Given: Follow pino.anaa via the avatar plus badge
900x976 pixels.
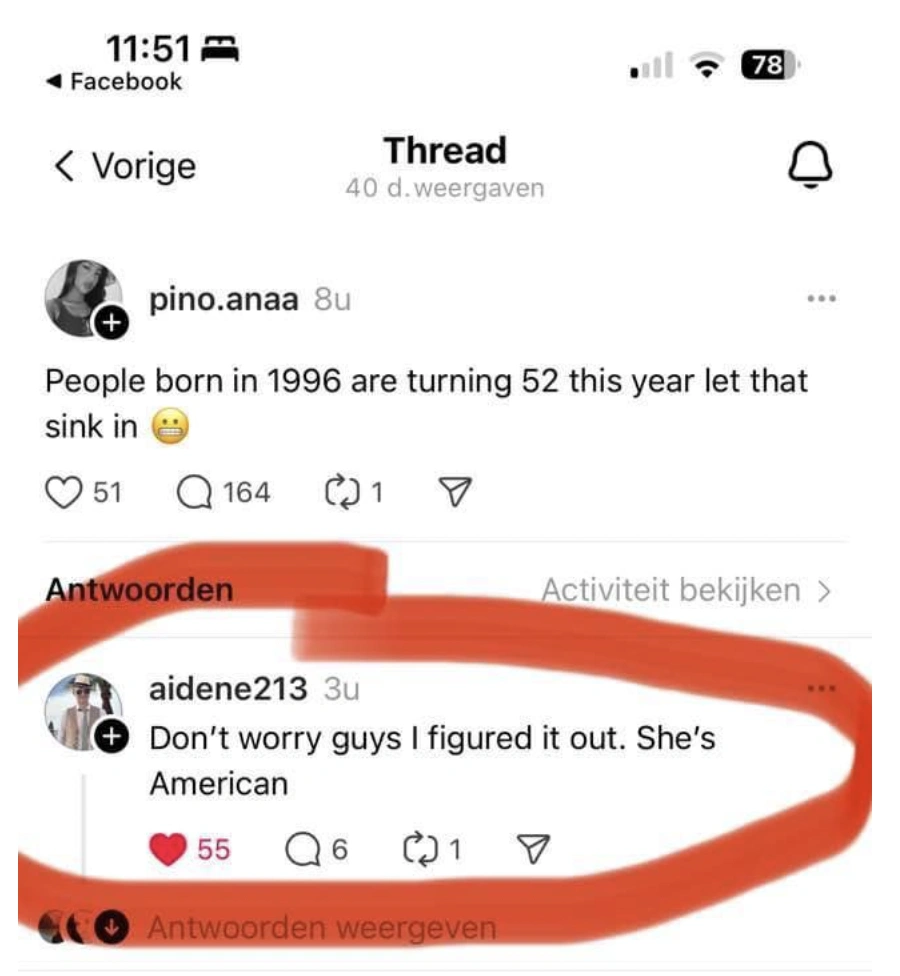Looking at the screenshot, I should point(110,322).
